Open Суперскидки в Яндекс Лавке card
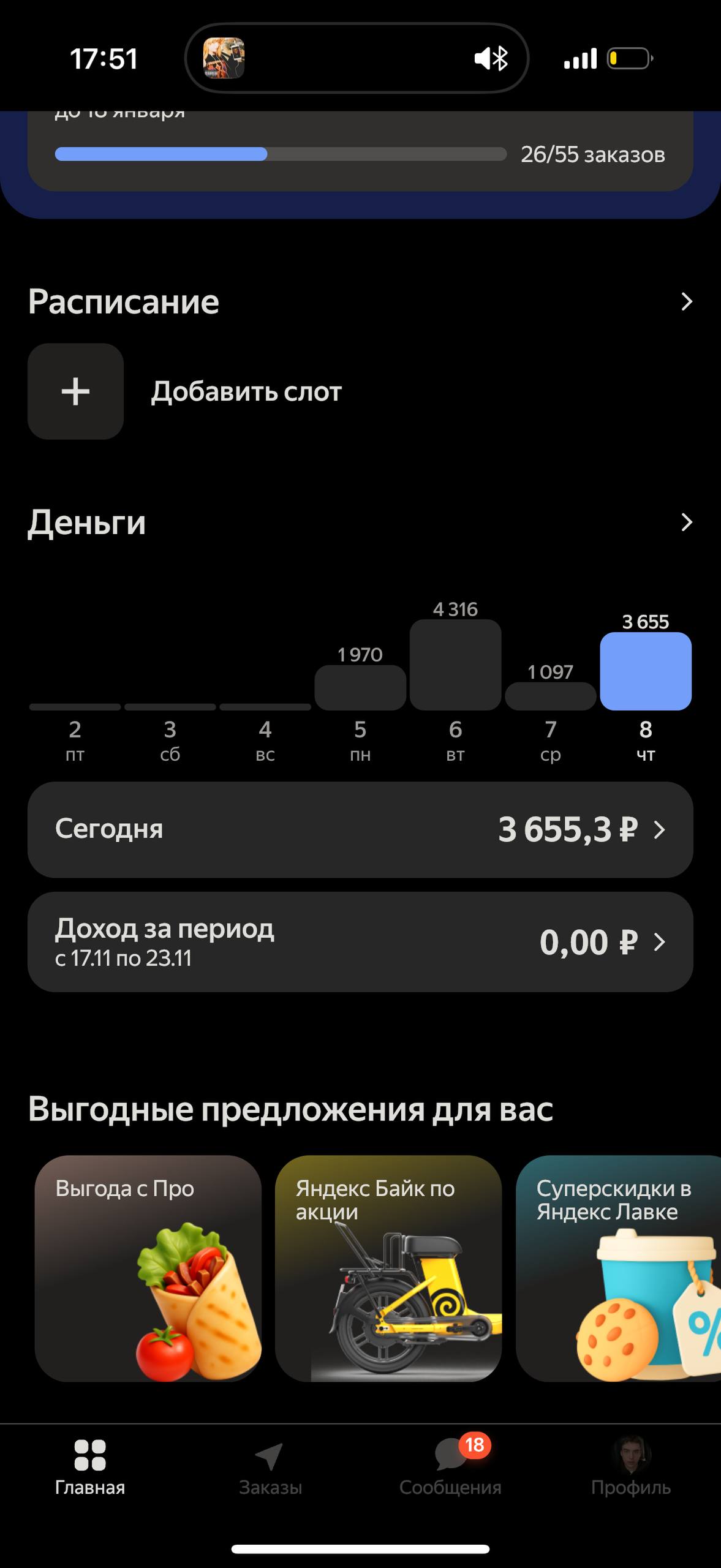The height and width of the screenshot is (1568, 721). 619,1268
